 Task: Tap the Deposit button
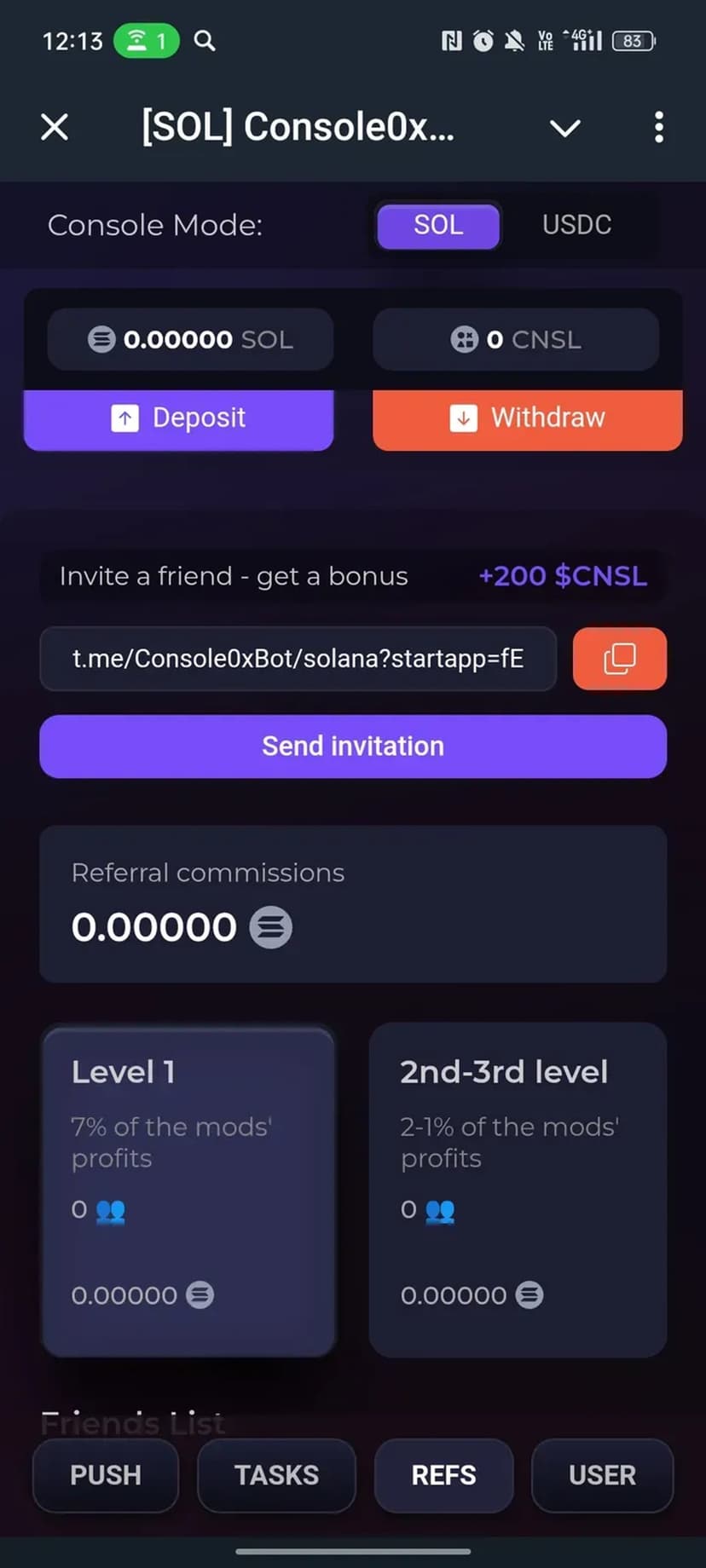pos(178,418)
